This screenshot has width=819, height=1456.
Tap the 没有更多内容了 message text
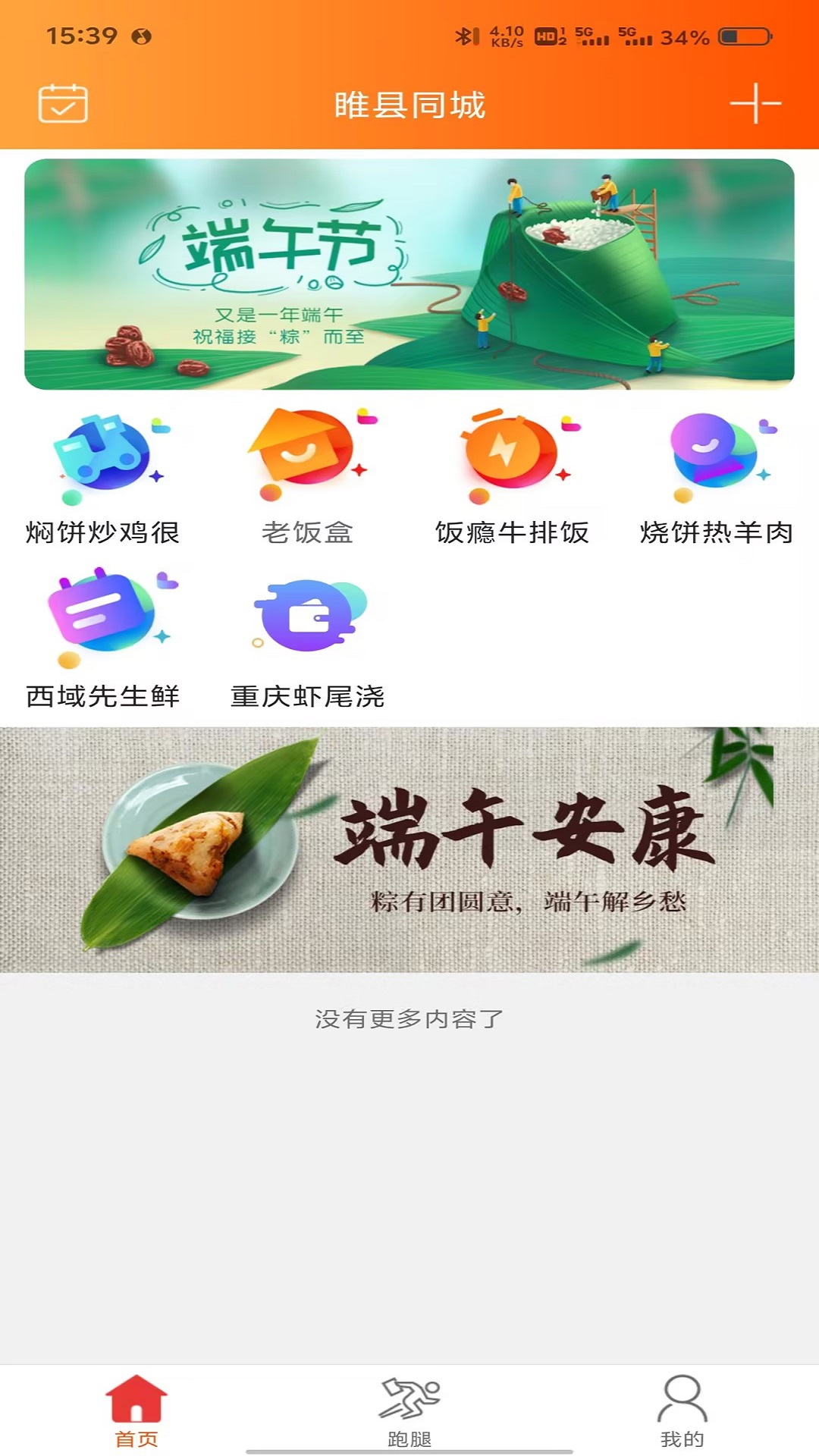[409, 1020]
